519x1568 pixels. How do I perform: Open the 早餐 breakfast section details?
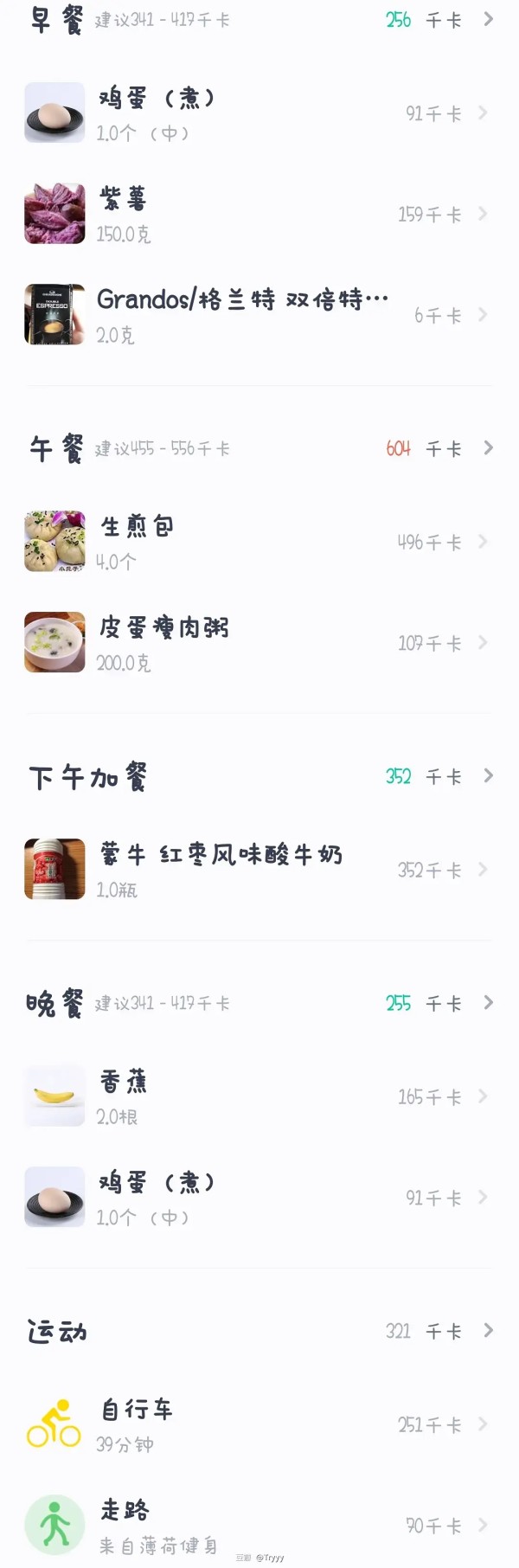pyautogui.click(x=259, y=19)
